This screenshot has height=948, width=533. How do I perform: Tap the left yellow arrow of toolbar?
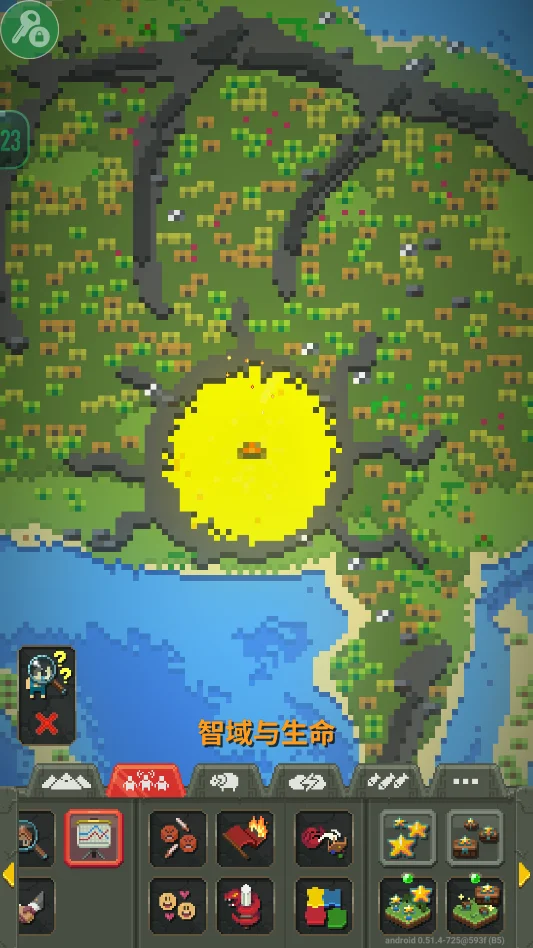(8, 874)
